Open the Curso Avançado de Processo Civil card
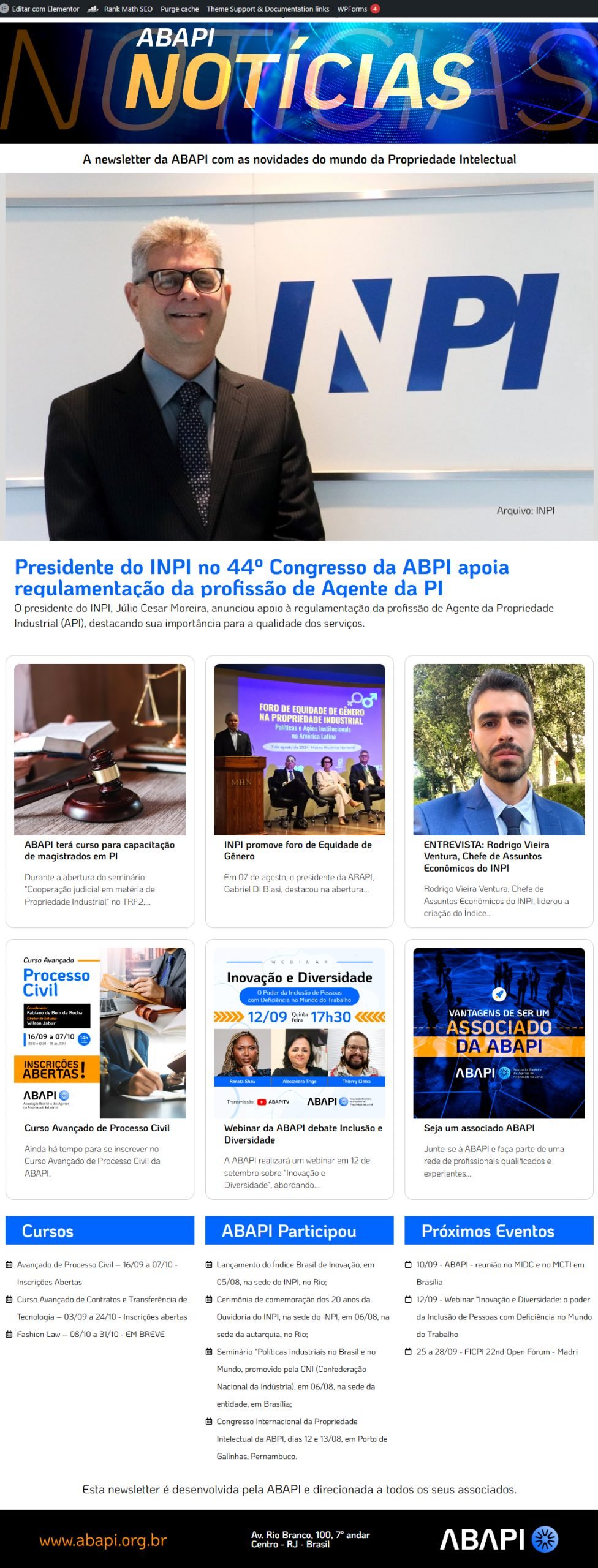 pyautogui.click(x=97, y=1128)
